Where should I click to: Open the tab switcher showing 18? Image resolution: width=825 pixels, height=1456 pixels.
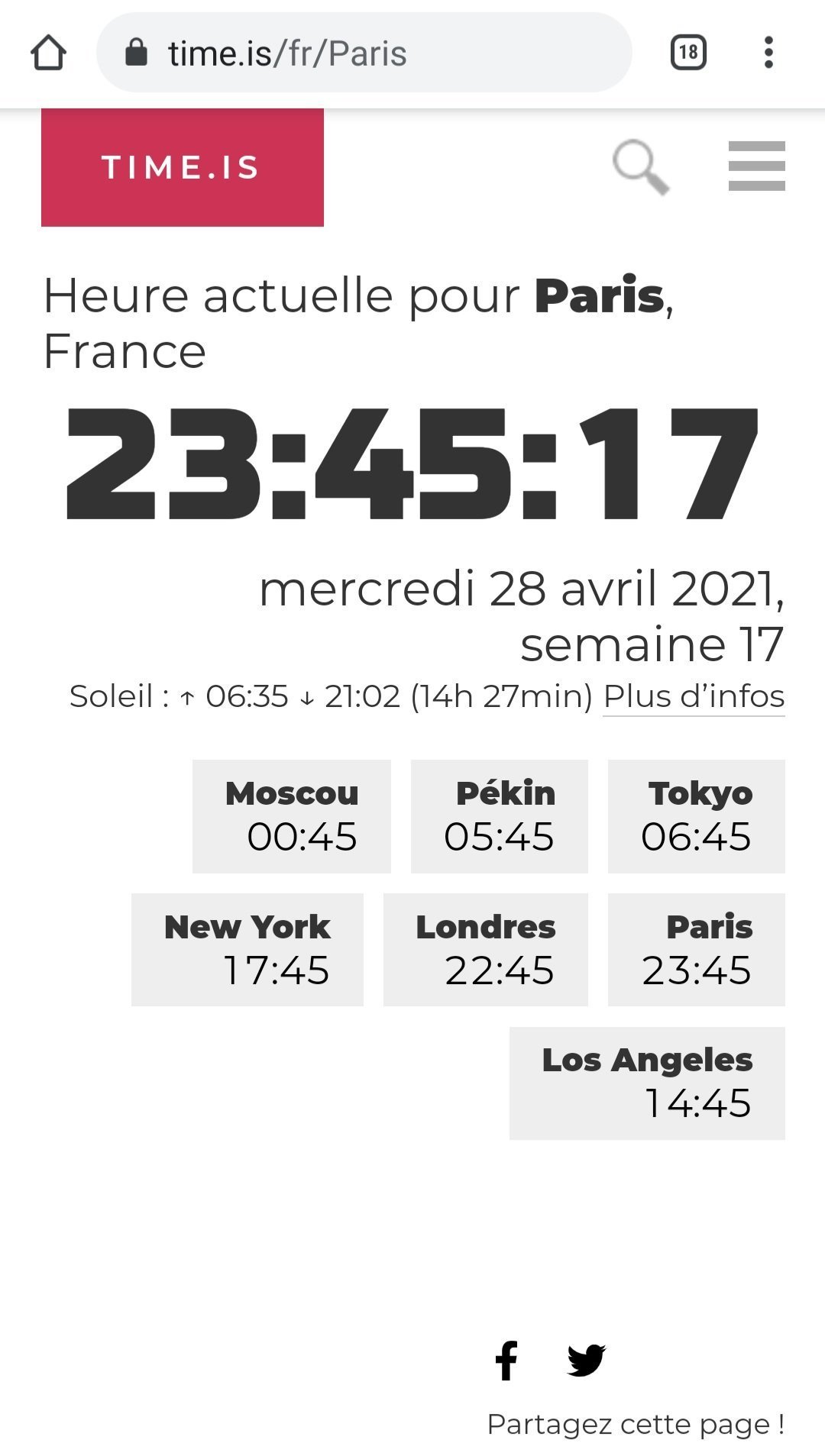[x=688, y=53]
